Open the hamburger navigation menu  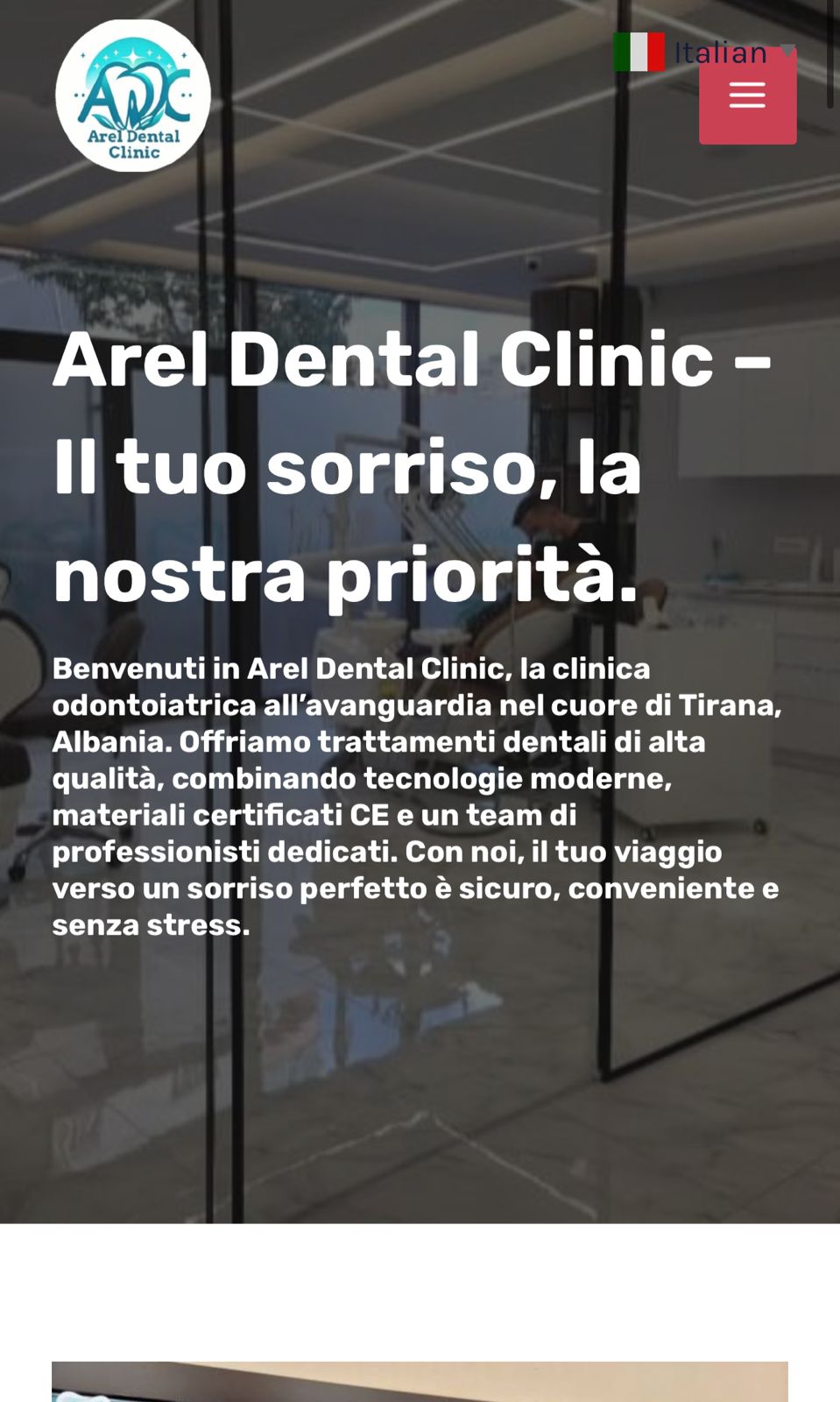pos(747,98)
